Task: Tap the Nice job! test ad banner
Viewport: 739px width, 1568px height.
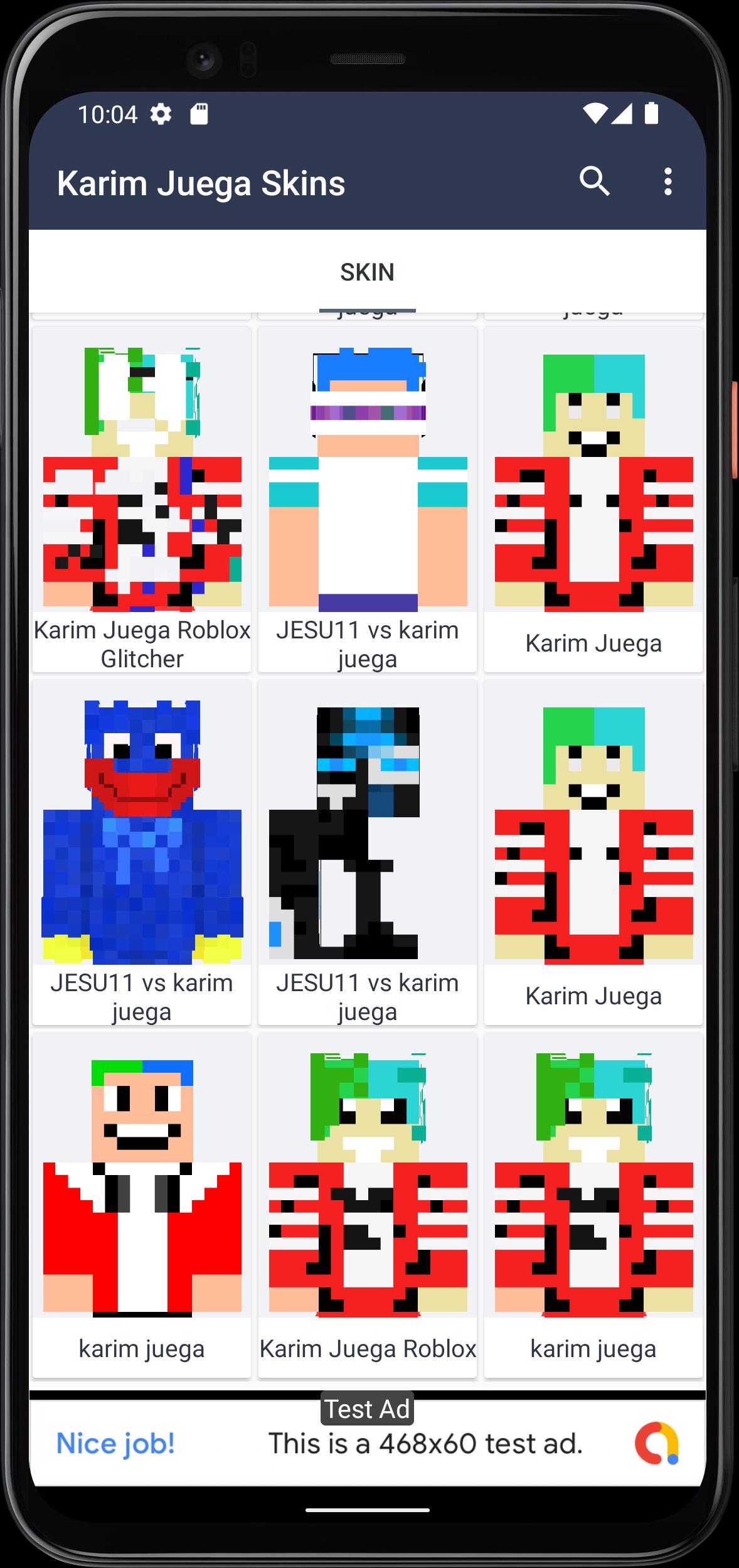Action: click(x=368, y=1443)
